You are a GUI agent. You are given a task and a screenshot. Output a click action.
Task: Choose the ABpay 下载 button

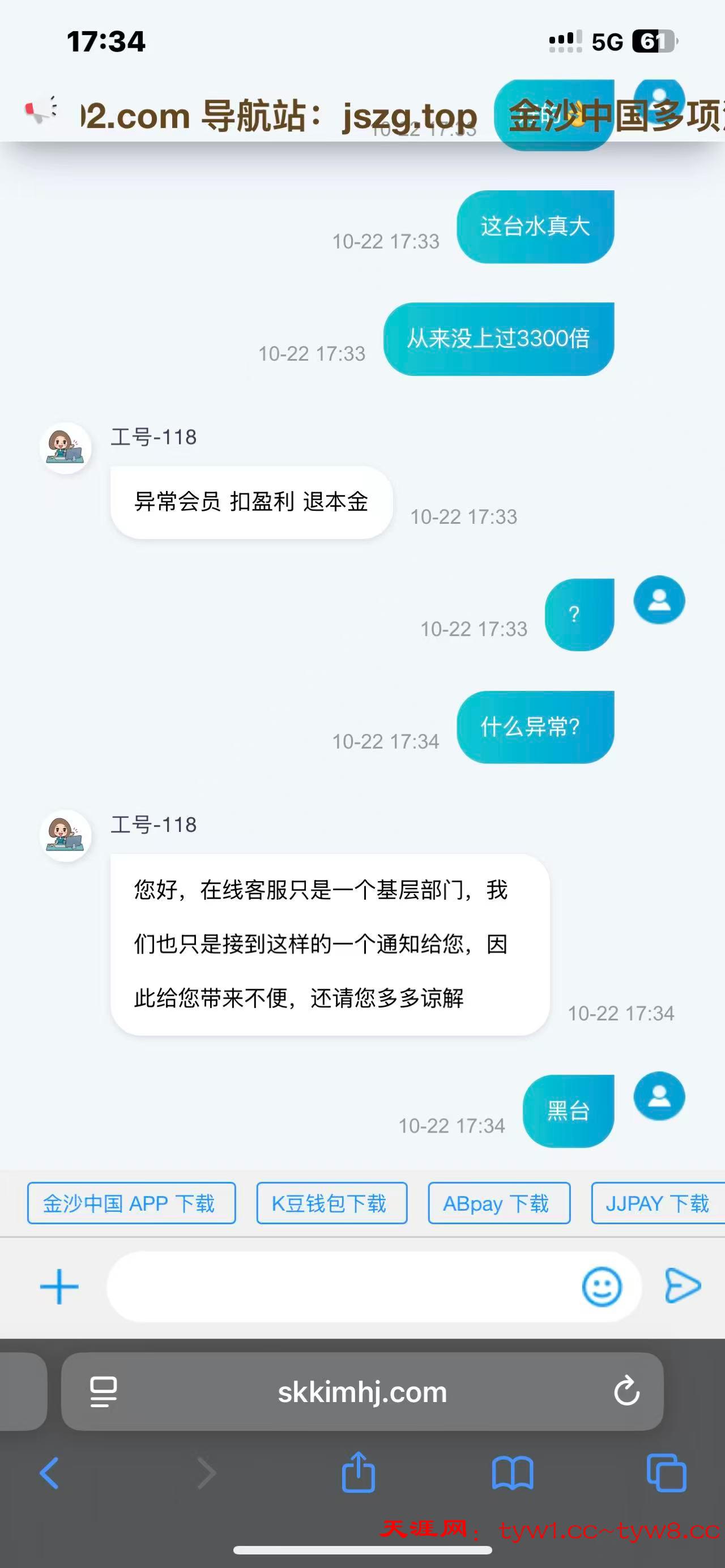(498, 1203)
